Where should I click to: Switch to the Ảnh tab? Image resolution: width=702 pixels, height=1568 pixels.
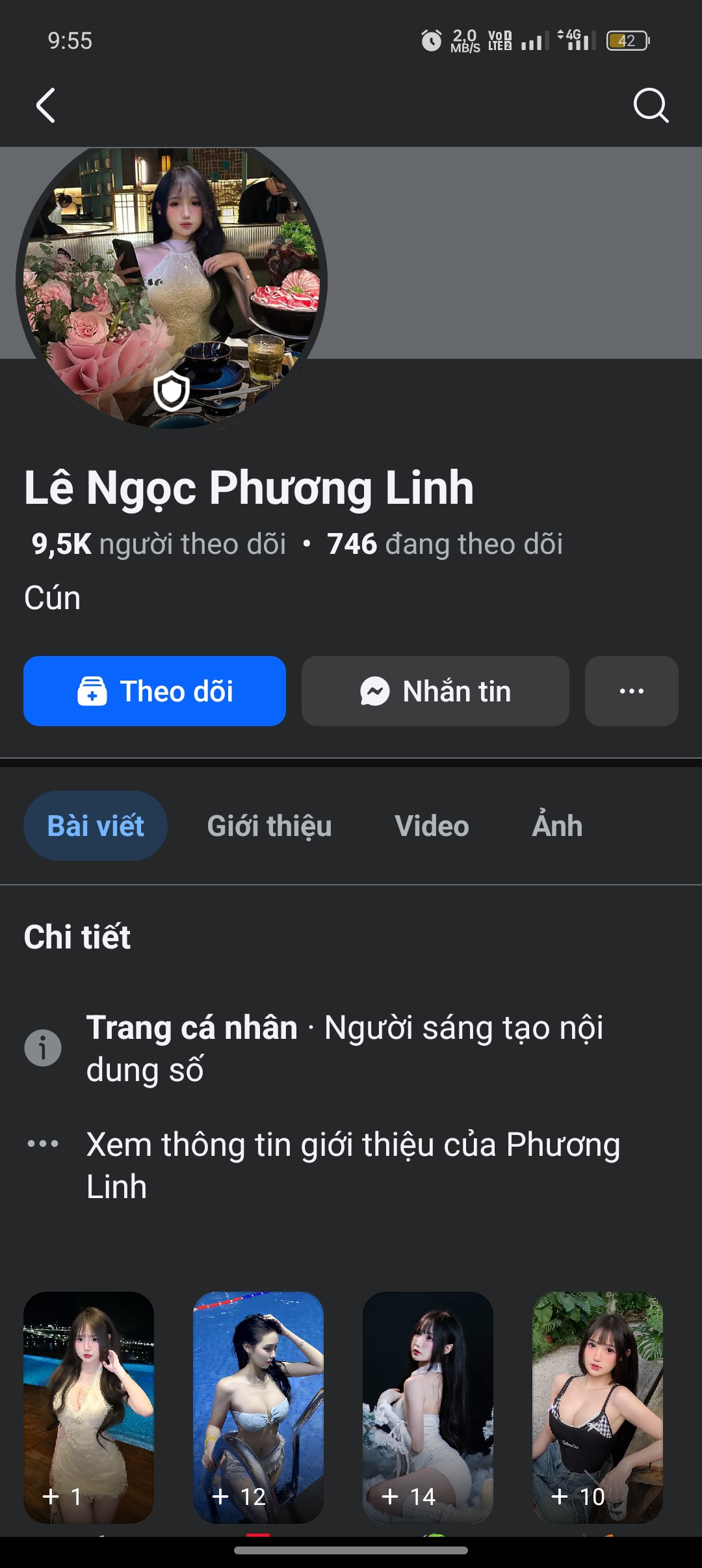pos(557,826)
